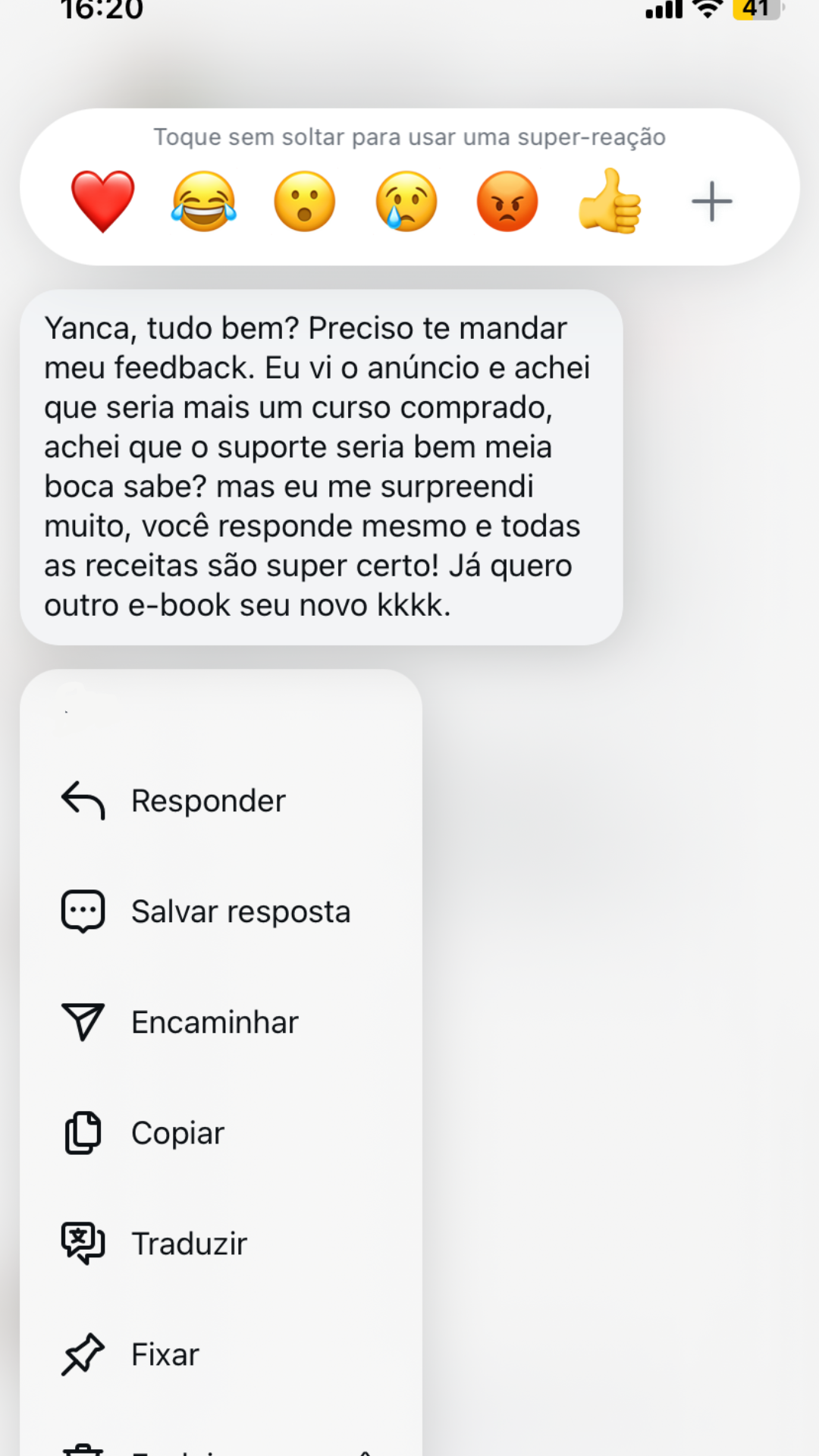Viewport: 819px width, 1456px height.
Task: React with the laughing tears emoji
Action: [x=204, y=202]
